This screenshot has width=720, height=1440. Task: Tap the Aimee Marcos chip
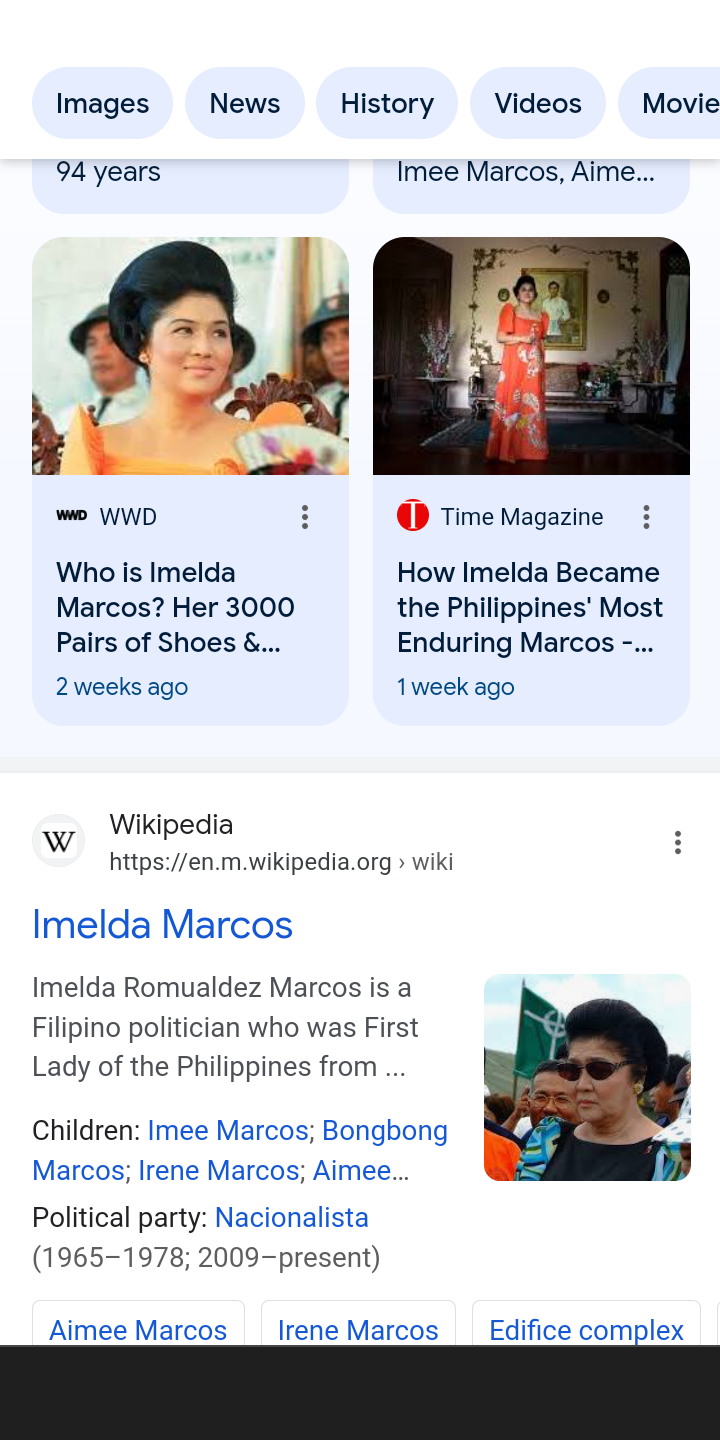click(x=138, y=1329)
